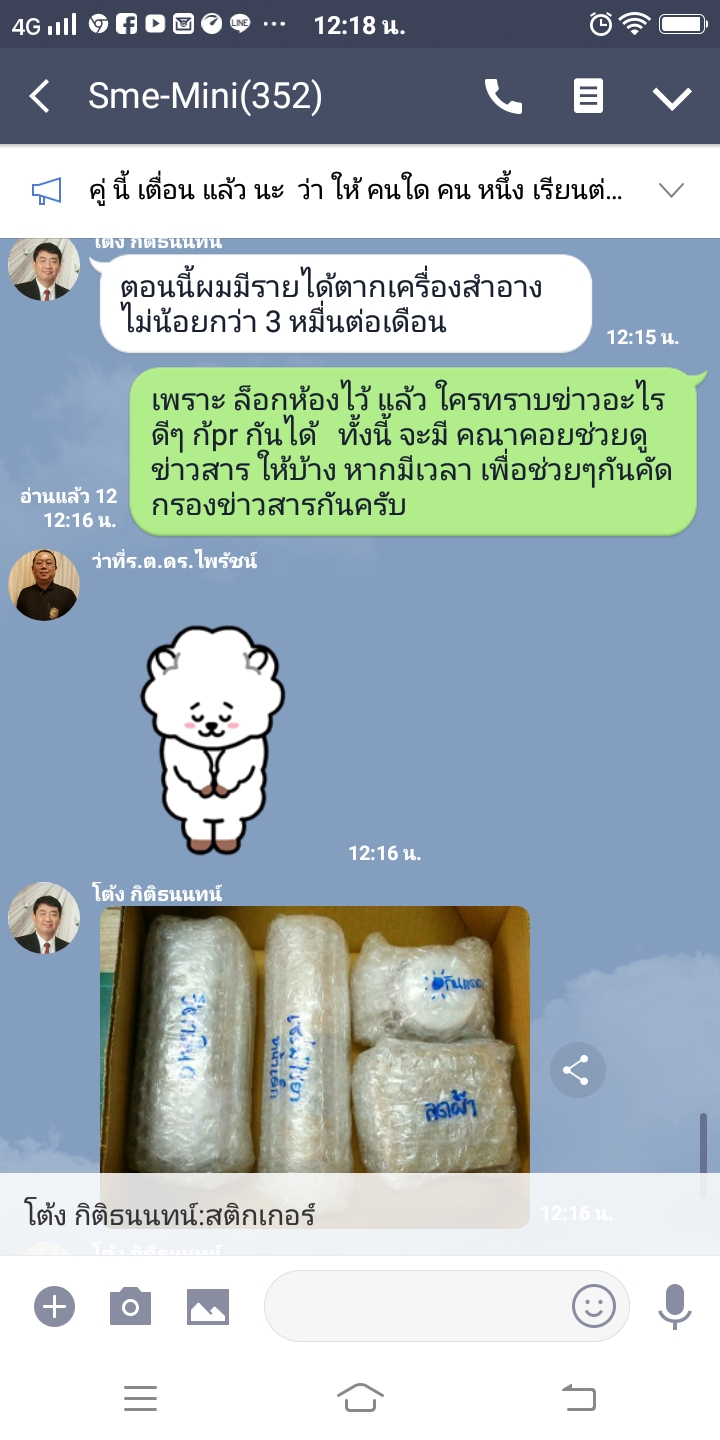
Task: Open the plus attachment menu
Action: pyautogui.click(x=54, y=1306)
